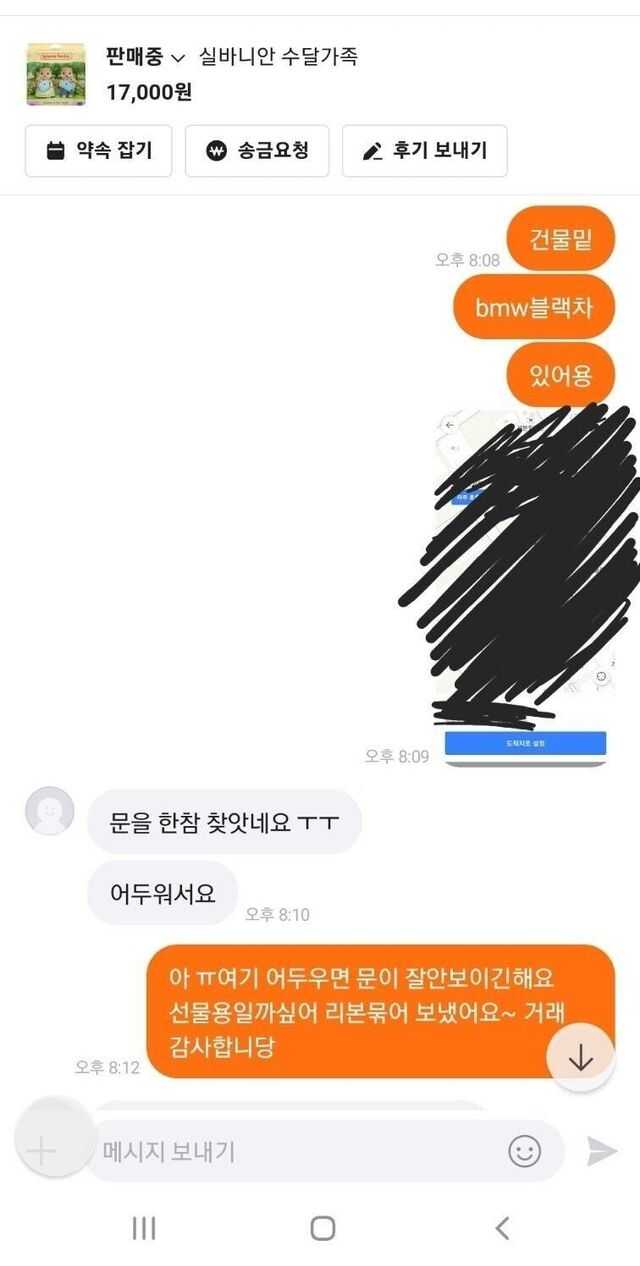Tap the 송금요청 button

click(x=258, y=151)
